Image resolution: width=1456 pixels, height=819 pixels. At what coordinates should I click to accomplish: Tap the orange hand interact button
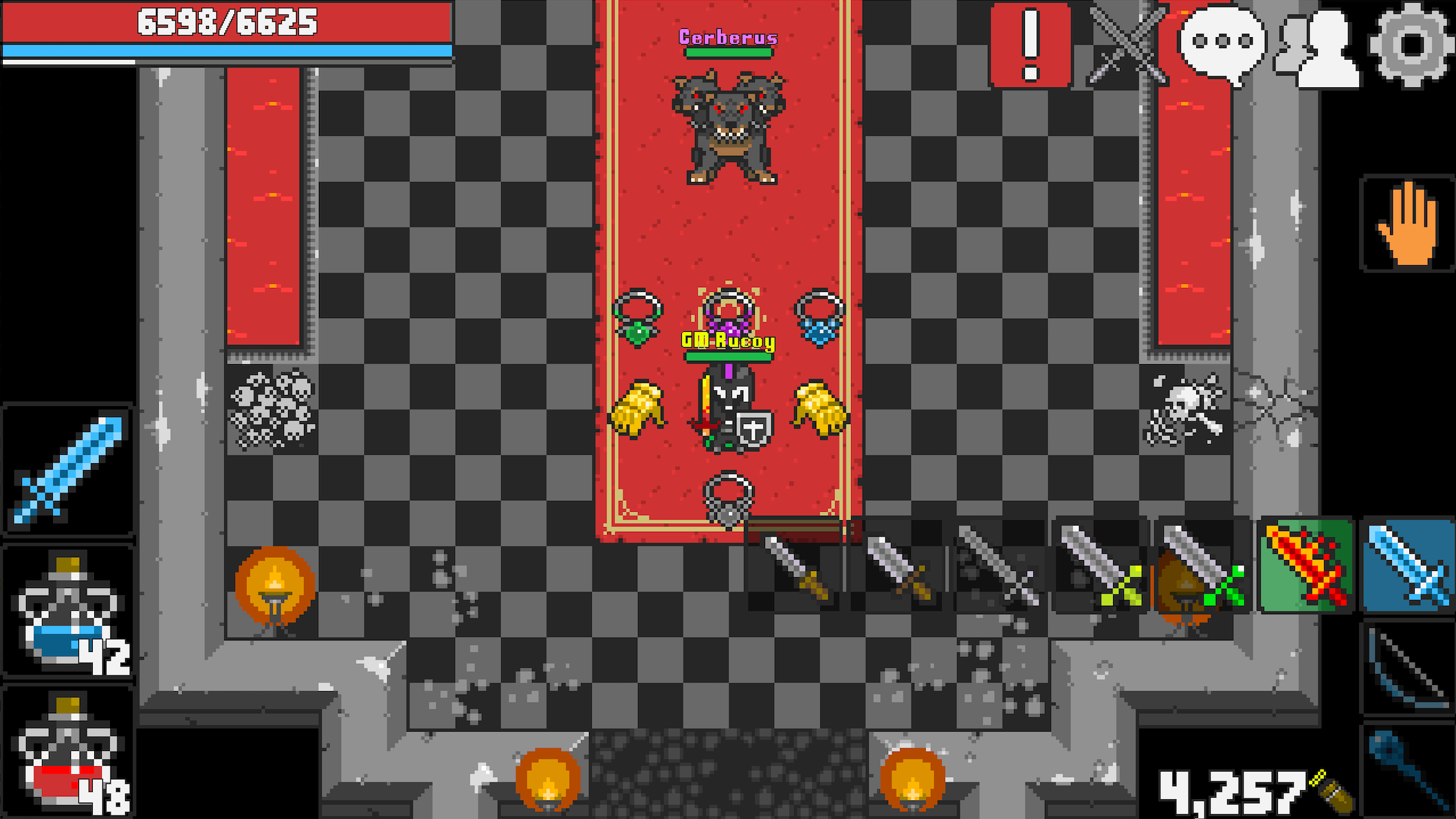(1408, 224)
